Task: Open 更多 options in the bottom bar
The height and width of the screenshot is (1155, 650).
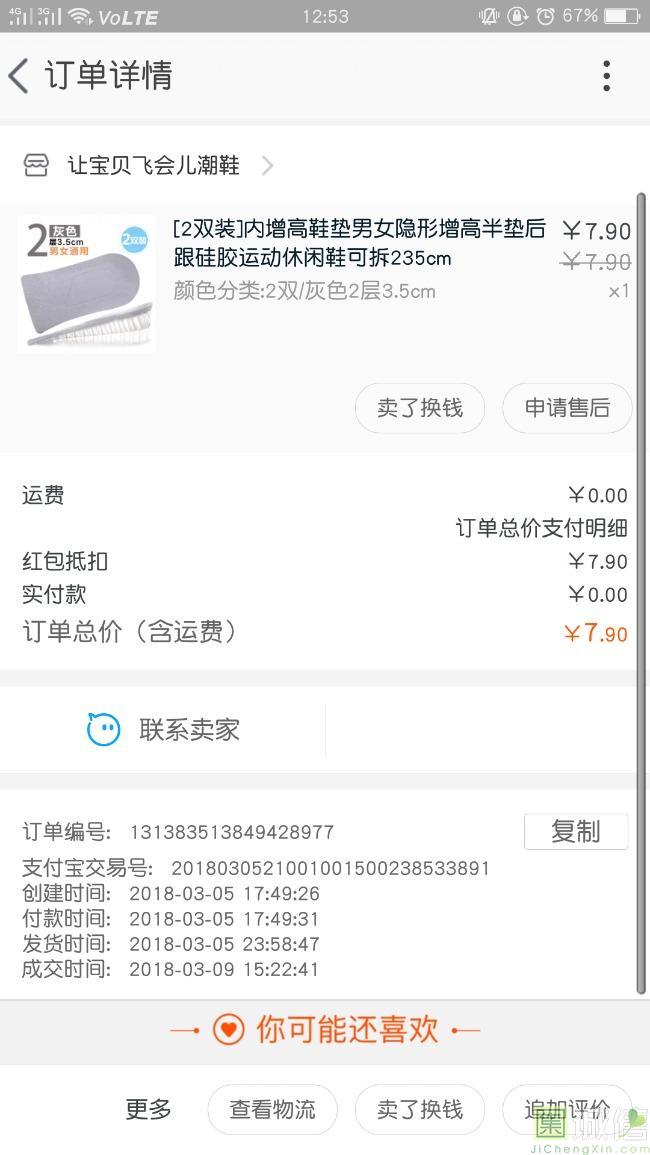Action: coord(148,1109)
